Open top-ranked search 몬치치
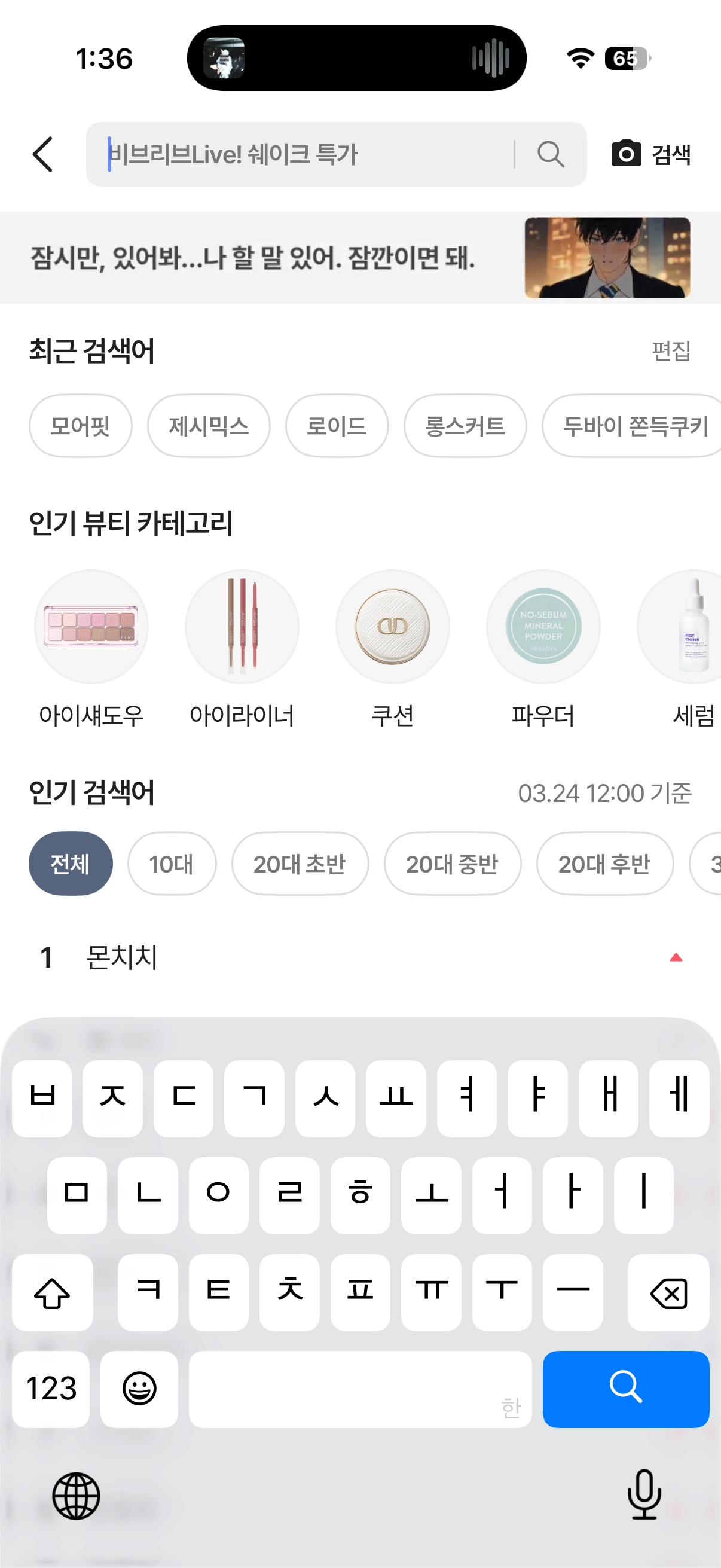The image size is (721, 1568). tap(122, 957)
